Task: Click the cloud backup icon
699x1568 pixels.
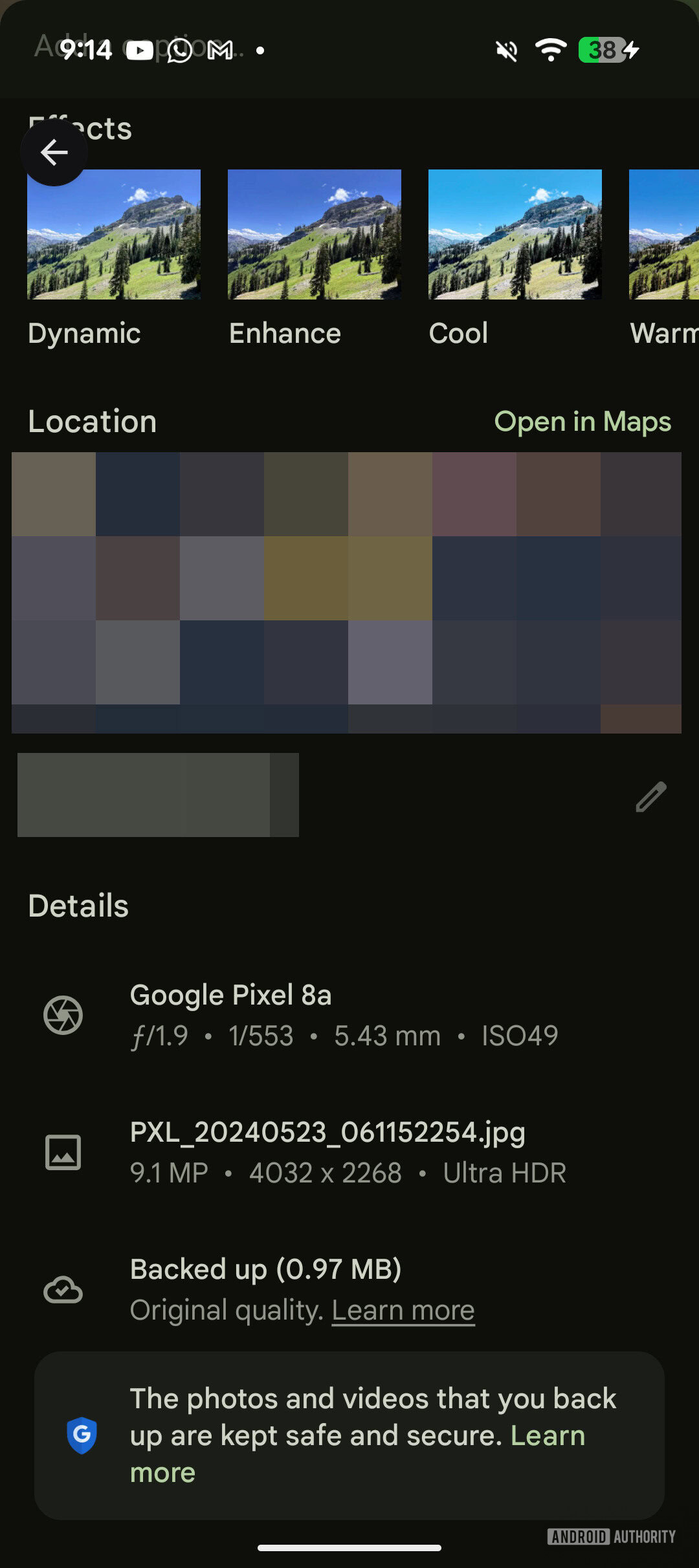Action: (x=62, y=1289)
